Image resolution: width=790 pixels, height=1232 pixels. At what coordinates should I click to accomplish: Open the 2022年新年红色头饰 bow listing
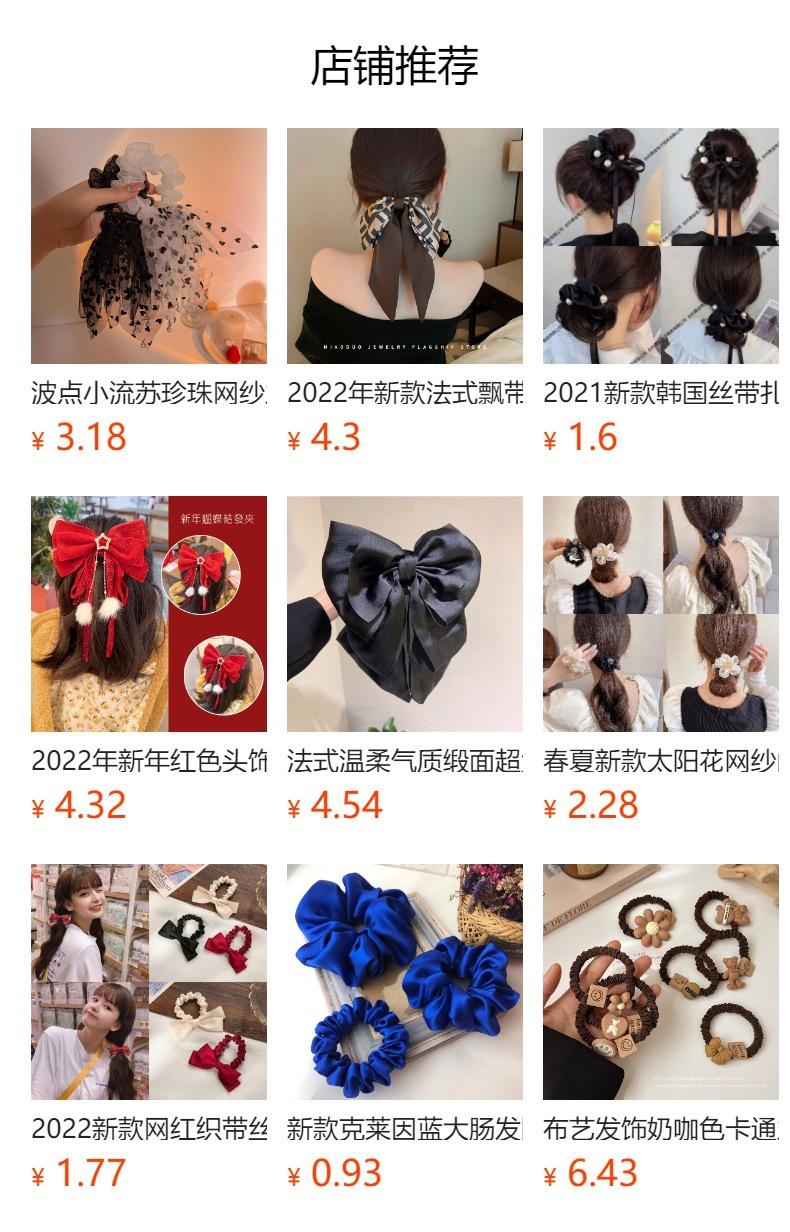tap(149, 660)
